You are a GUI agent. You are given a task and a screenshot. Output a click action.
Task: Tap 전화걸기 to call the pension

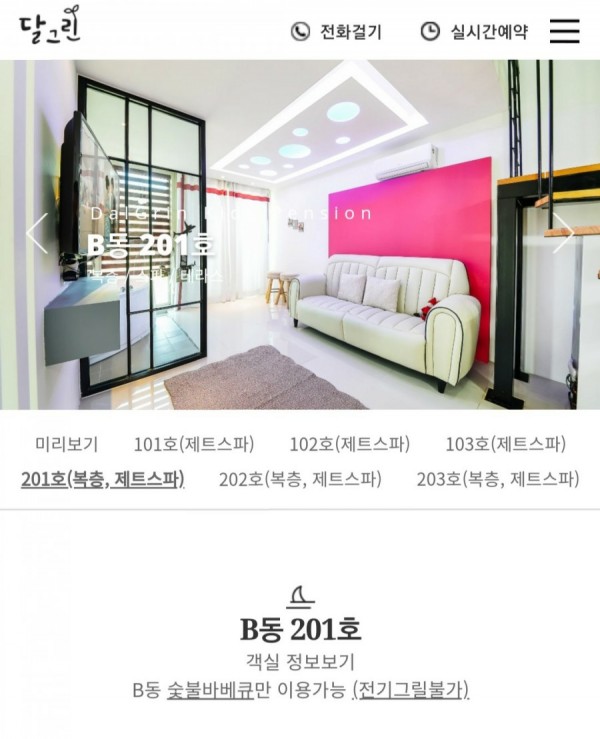(337, 32)
